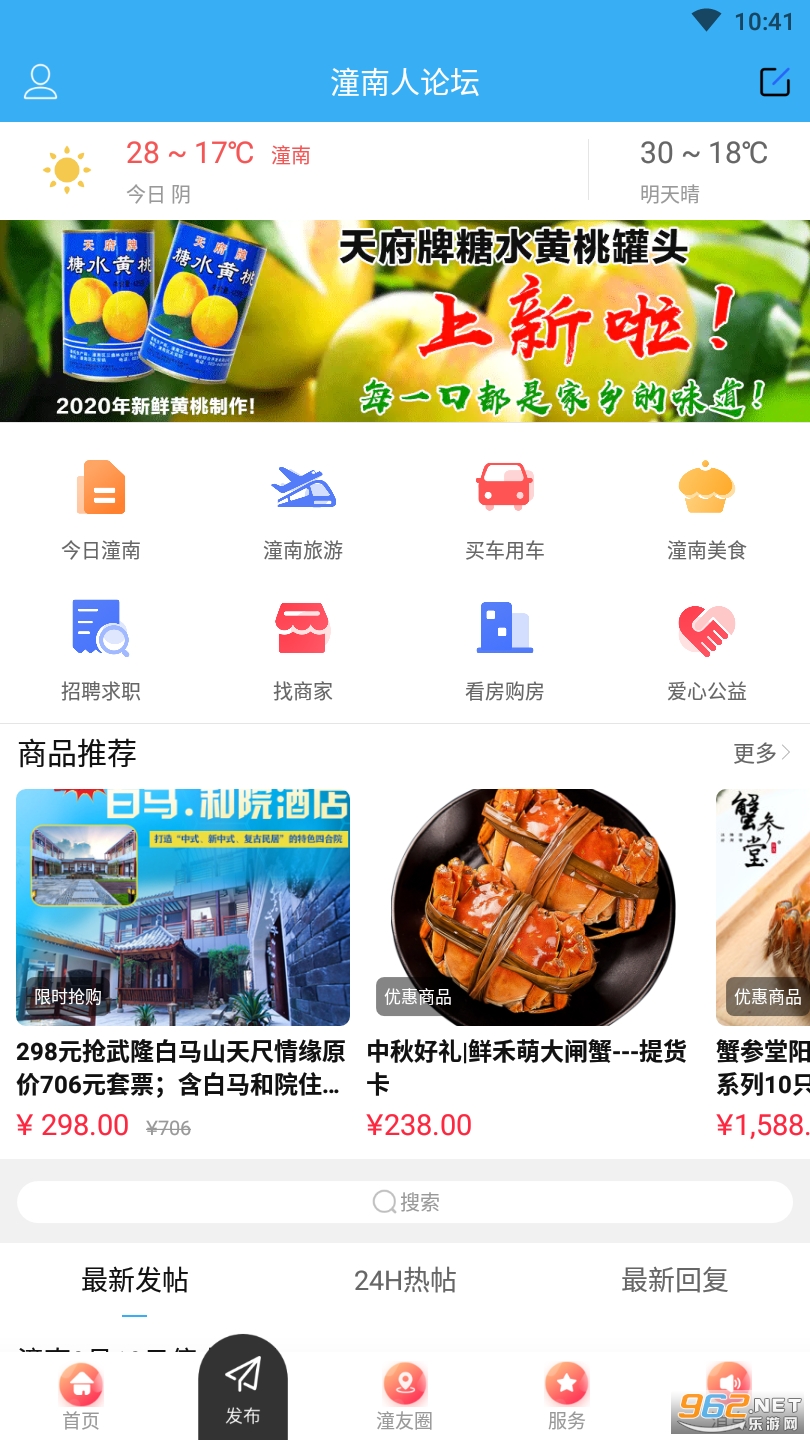The height and width of the screenshot is (1440, 810).
Task: Open the user profile icon
Action: click(x=40, y=81)
